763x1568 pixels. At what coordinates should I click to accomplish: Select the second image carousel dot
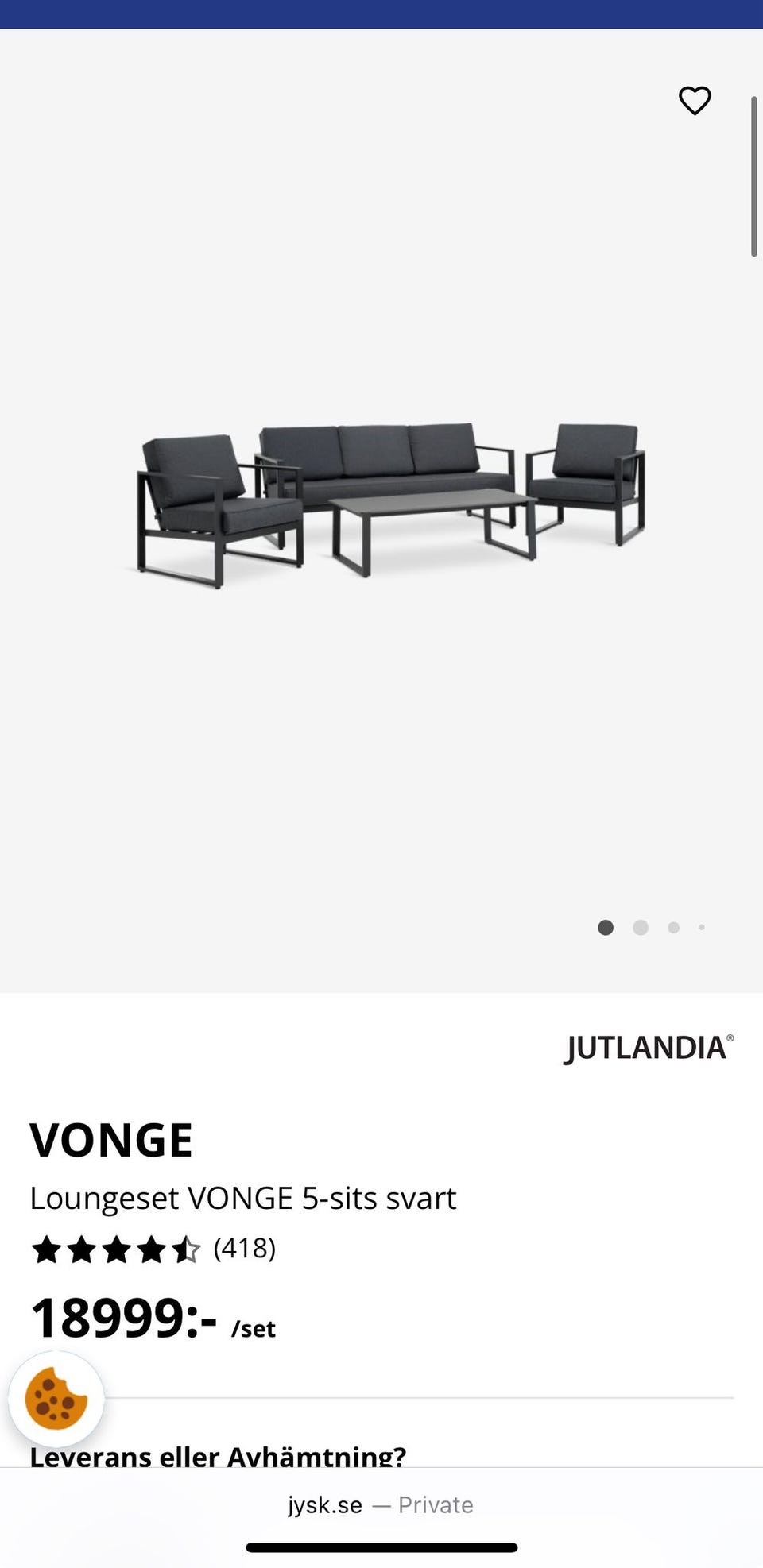point(640,928)
